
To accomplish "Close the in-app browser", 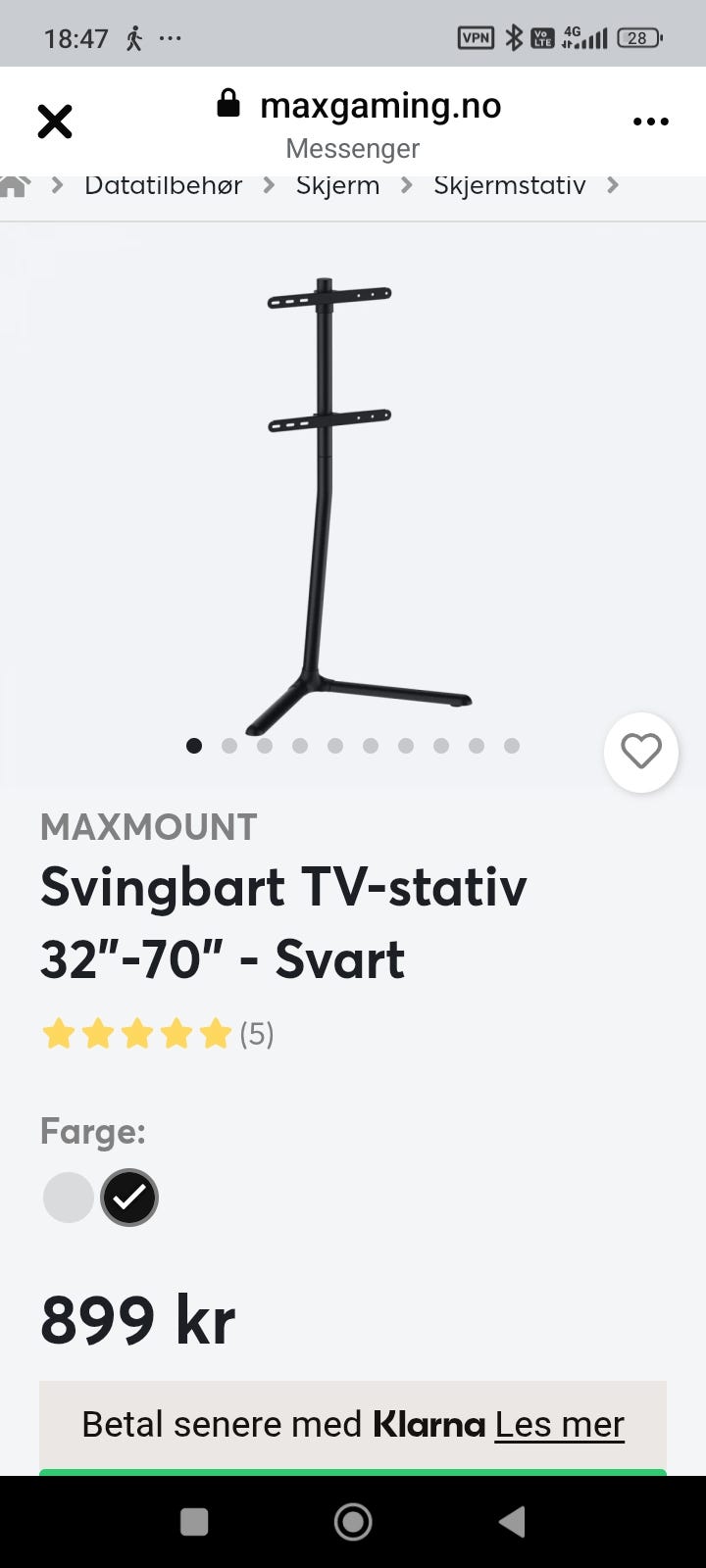I will [x=55, y=122].
